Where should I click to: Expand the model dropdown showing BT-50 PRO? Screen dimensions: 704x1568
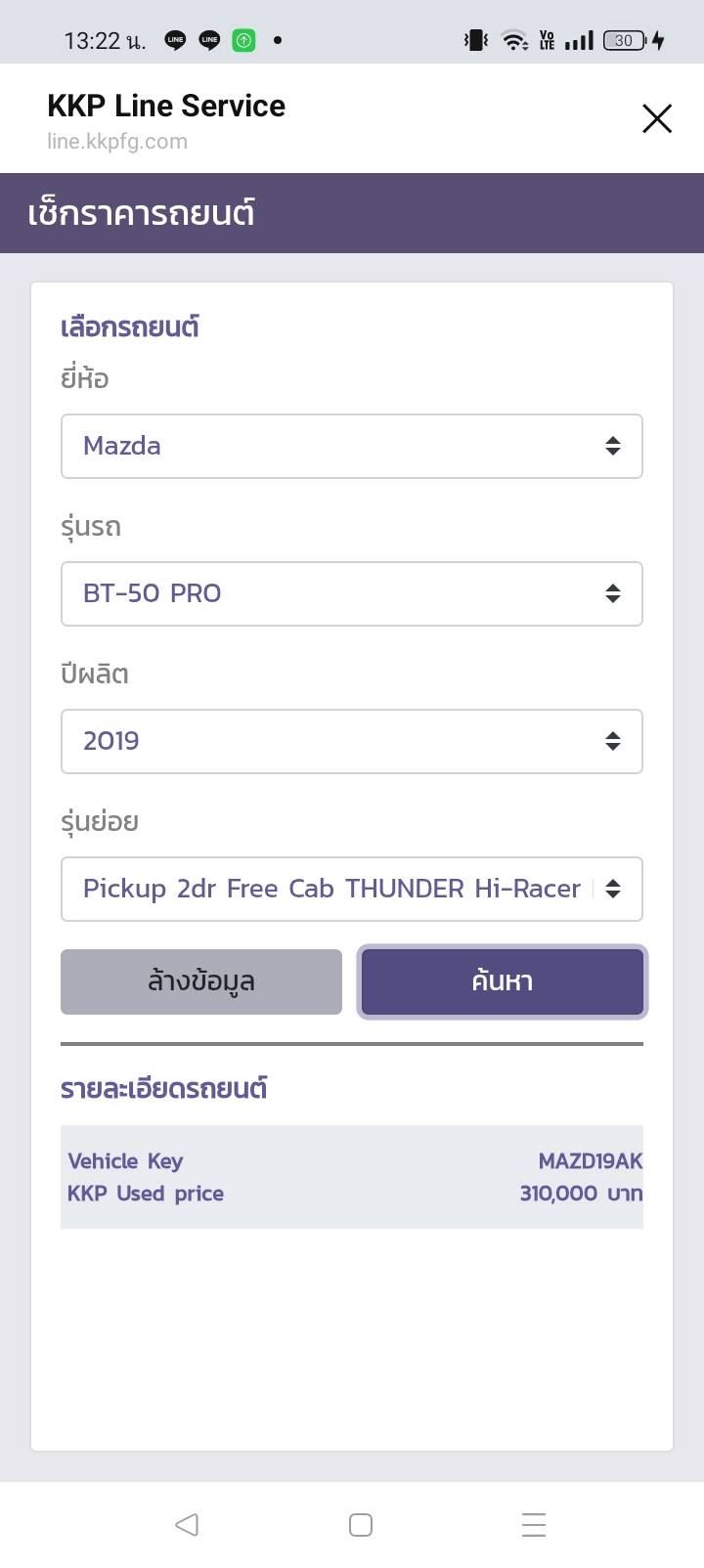pos(352,593)
